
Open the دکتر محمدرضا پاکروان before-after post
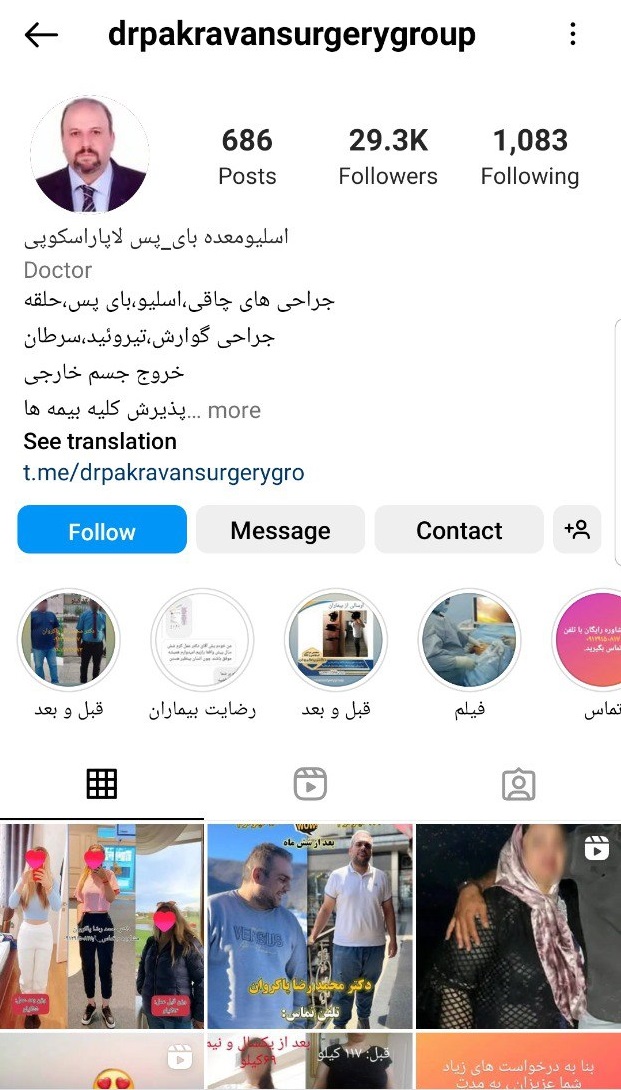point(310,926)
